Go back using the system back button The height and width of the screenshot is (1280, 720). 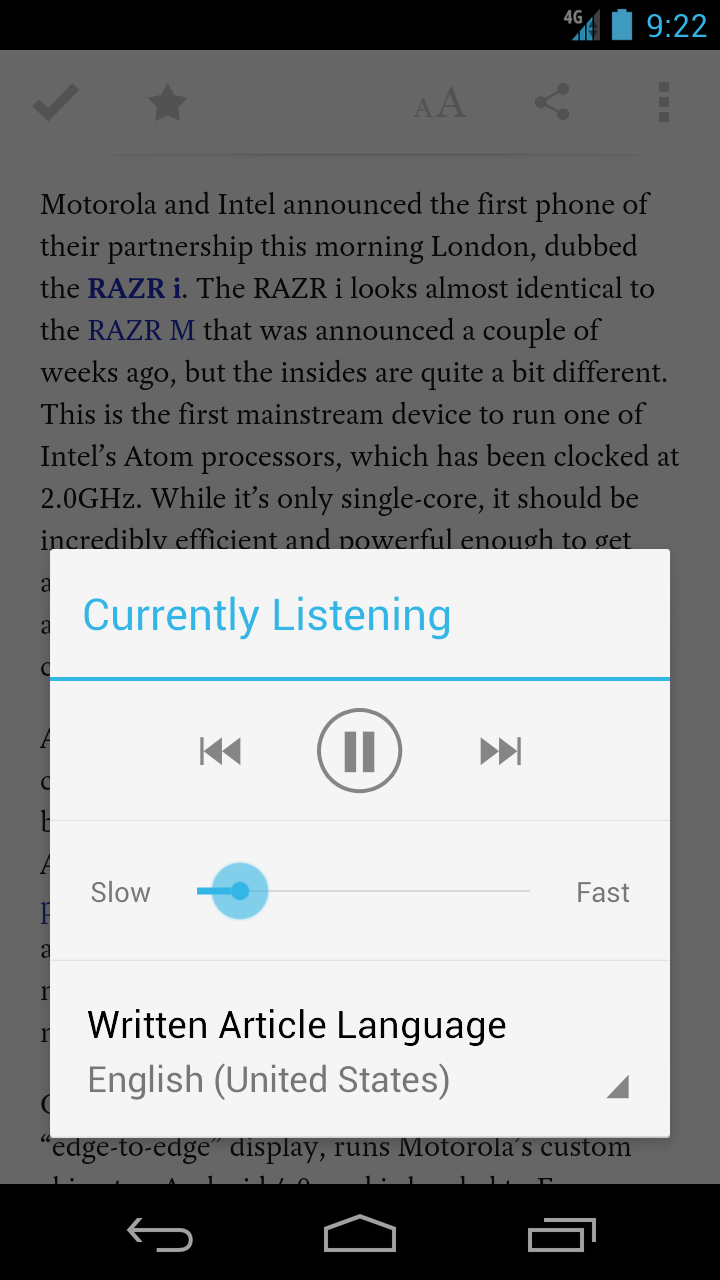click(x=160, y=1235)
